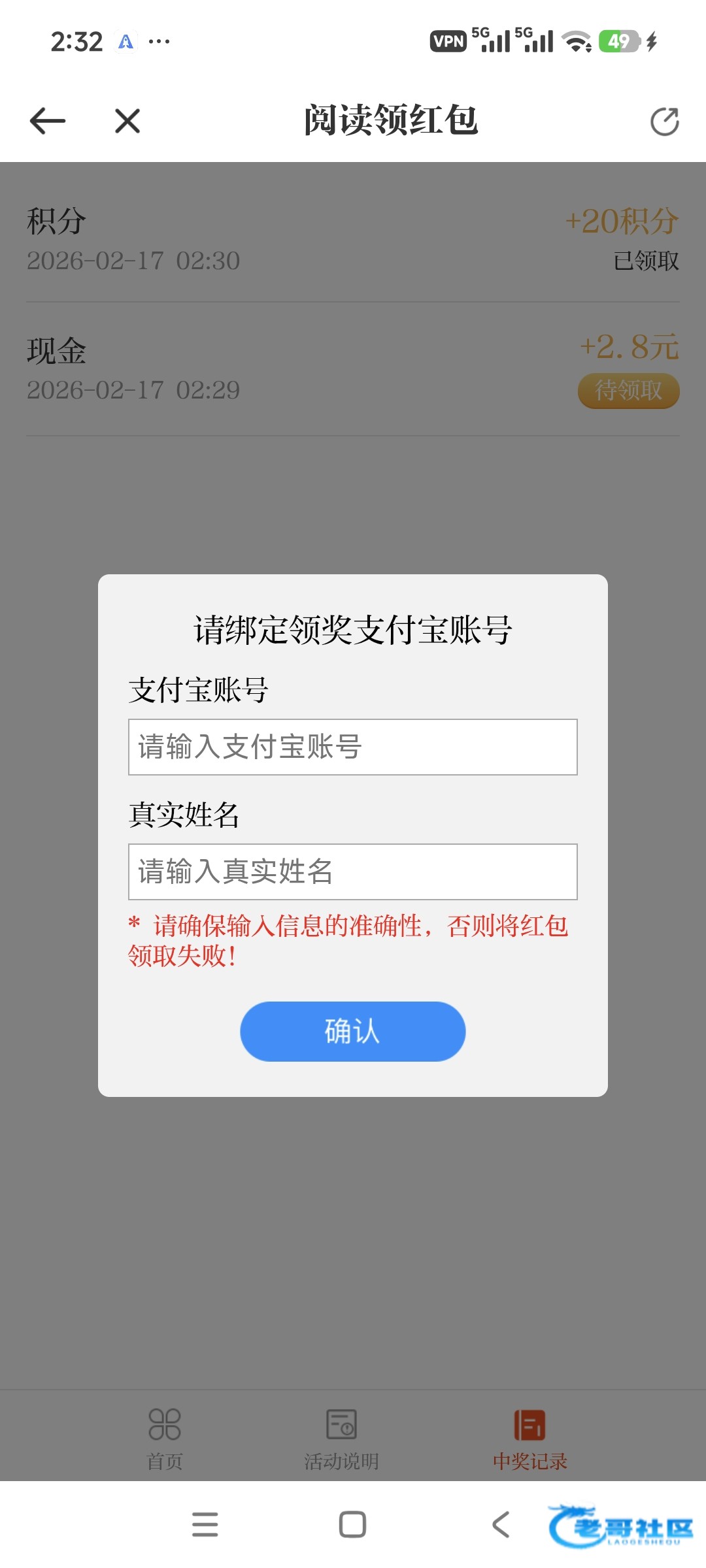Tap the refresh/share icon in the header
The width and height of the screenshot is (706, 1568).
(x=664, y=122)
